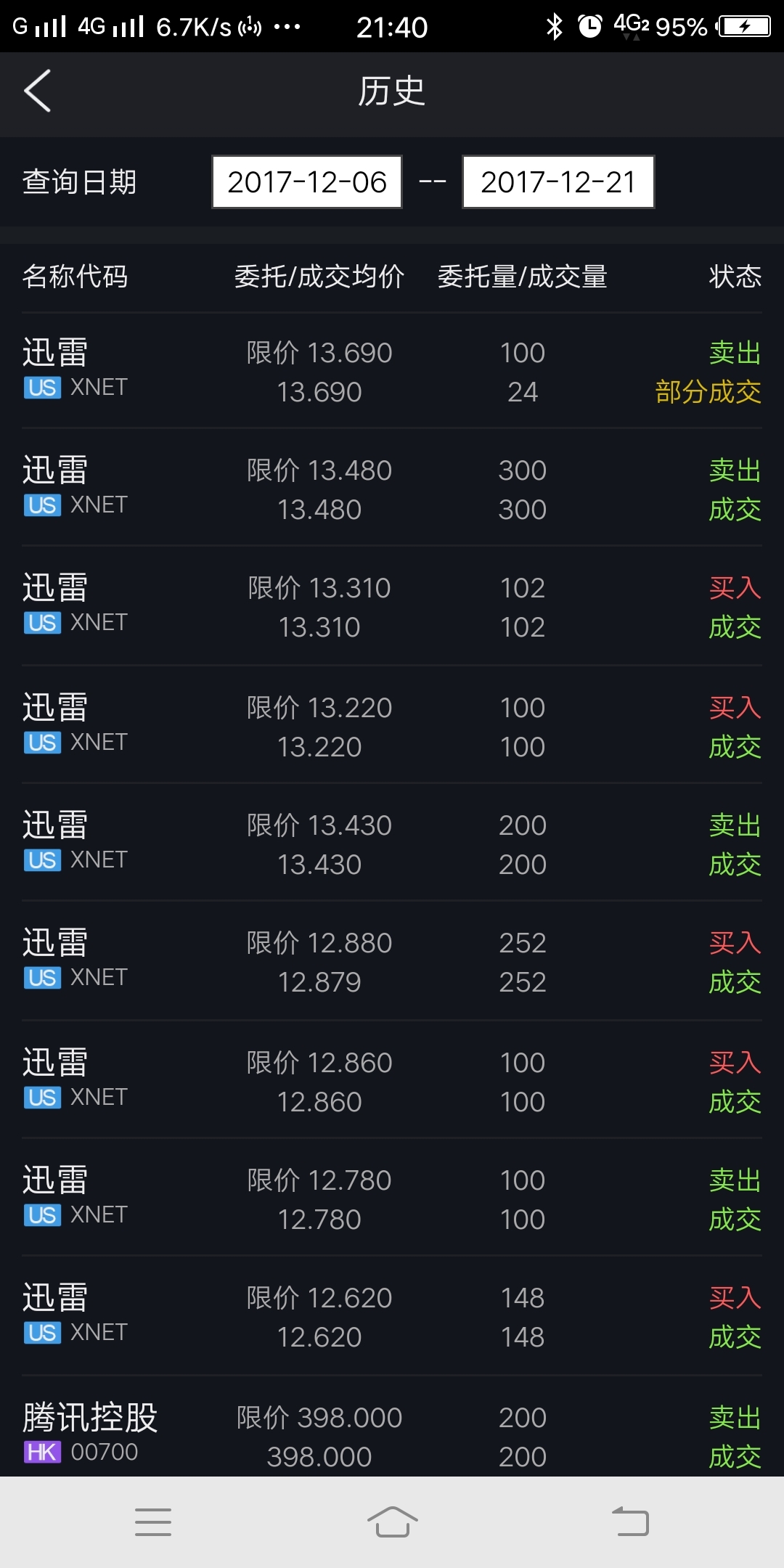The height and width of the screenshot is (1568, 784).
Task: Go back from the 历史 page
Action: click(x=38, y=91)
